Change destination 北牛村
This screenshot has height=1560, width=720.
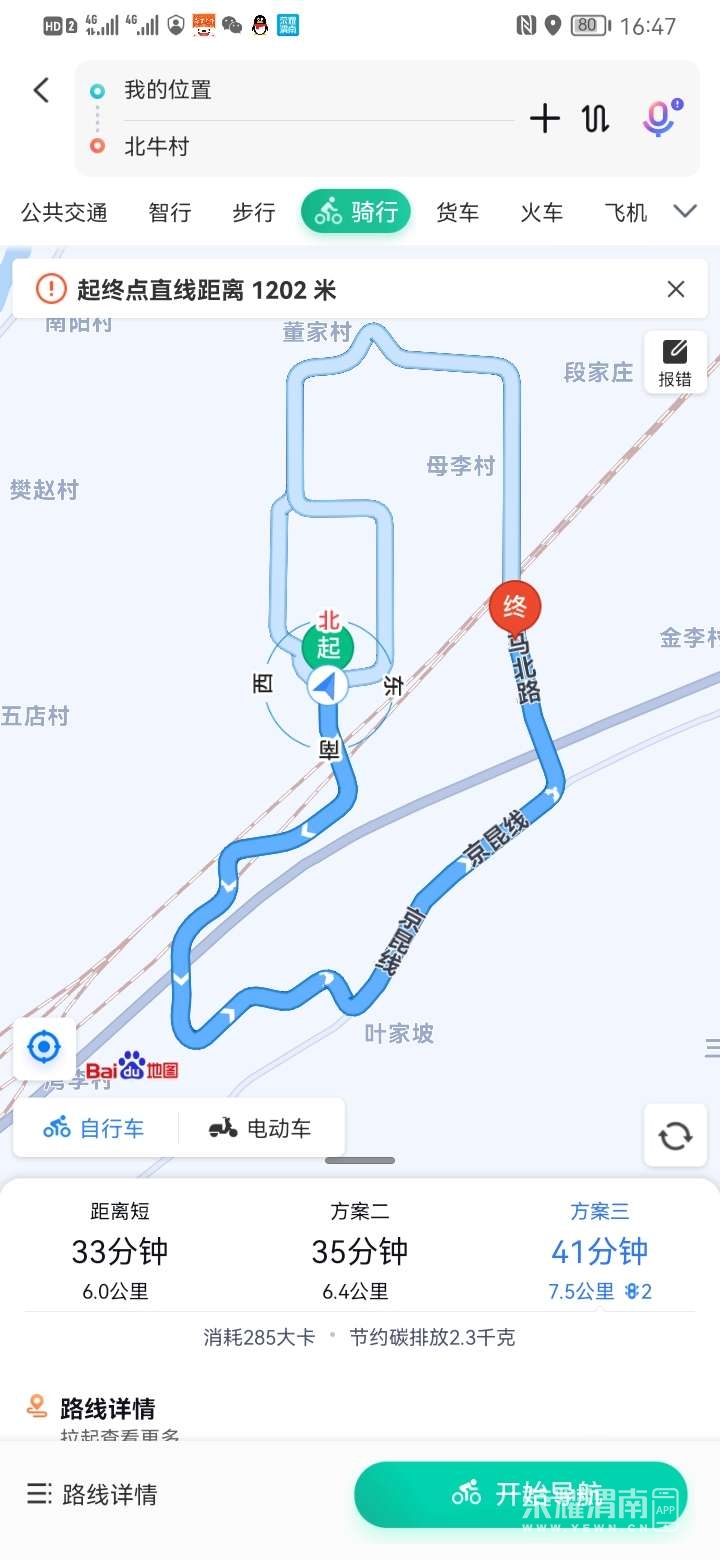300,146
